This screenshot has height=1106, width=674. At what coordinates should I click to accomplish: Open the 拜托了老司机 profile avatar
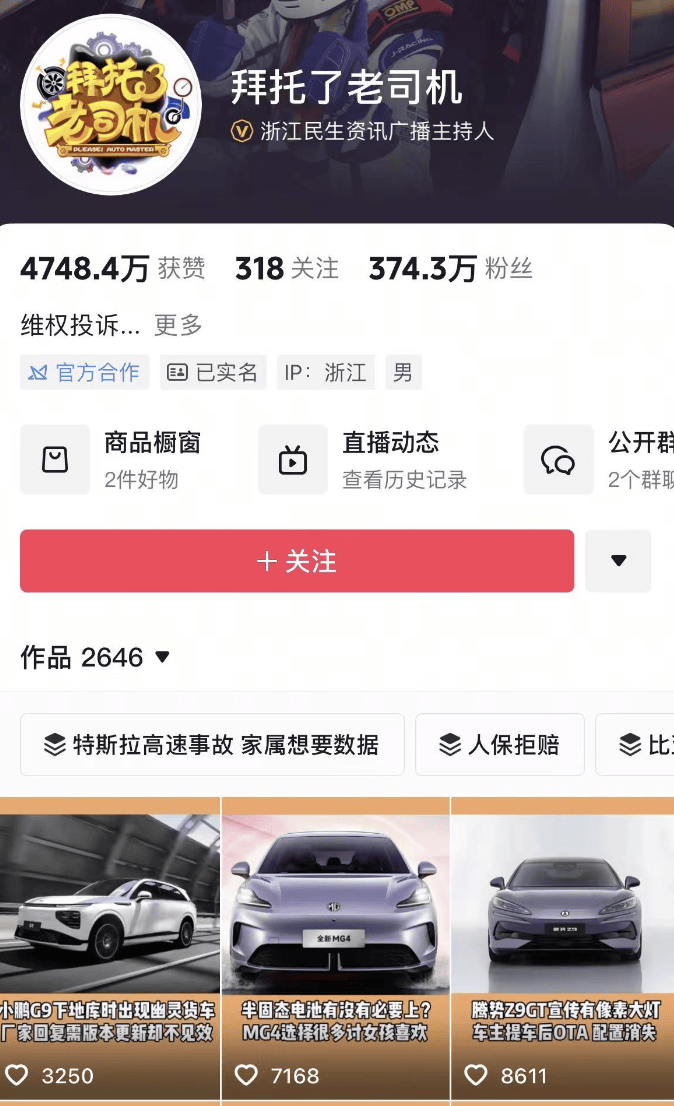tap(111, 105)
